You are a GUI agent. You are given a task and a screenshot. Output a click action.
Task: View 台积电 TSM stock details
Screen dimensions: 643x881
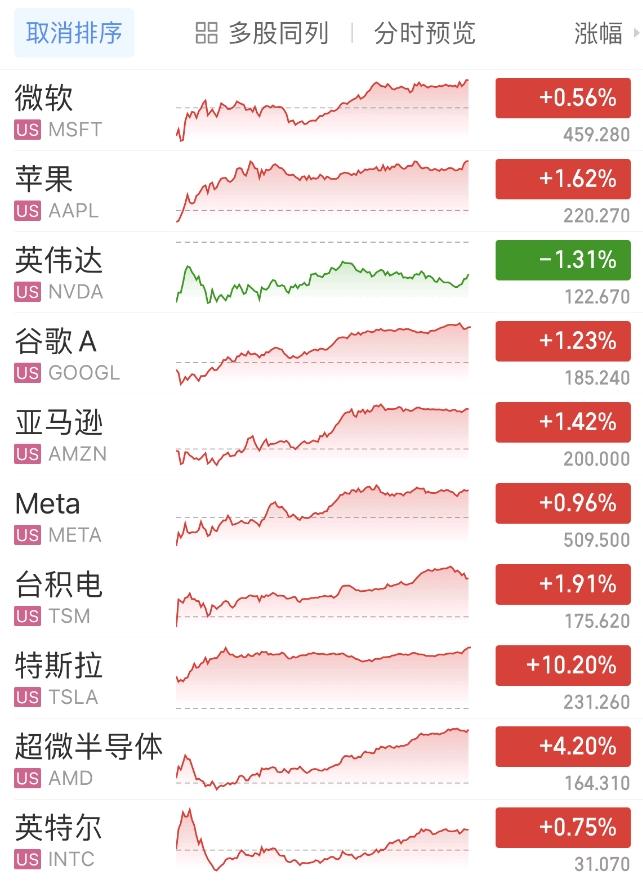coord(58,597)
